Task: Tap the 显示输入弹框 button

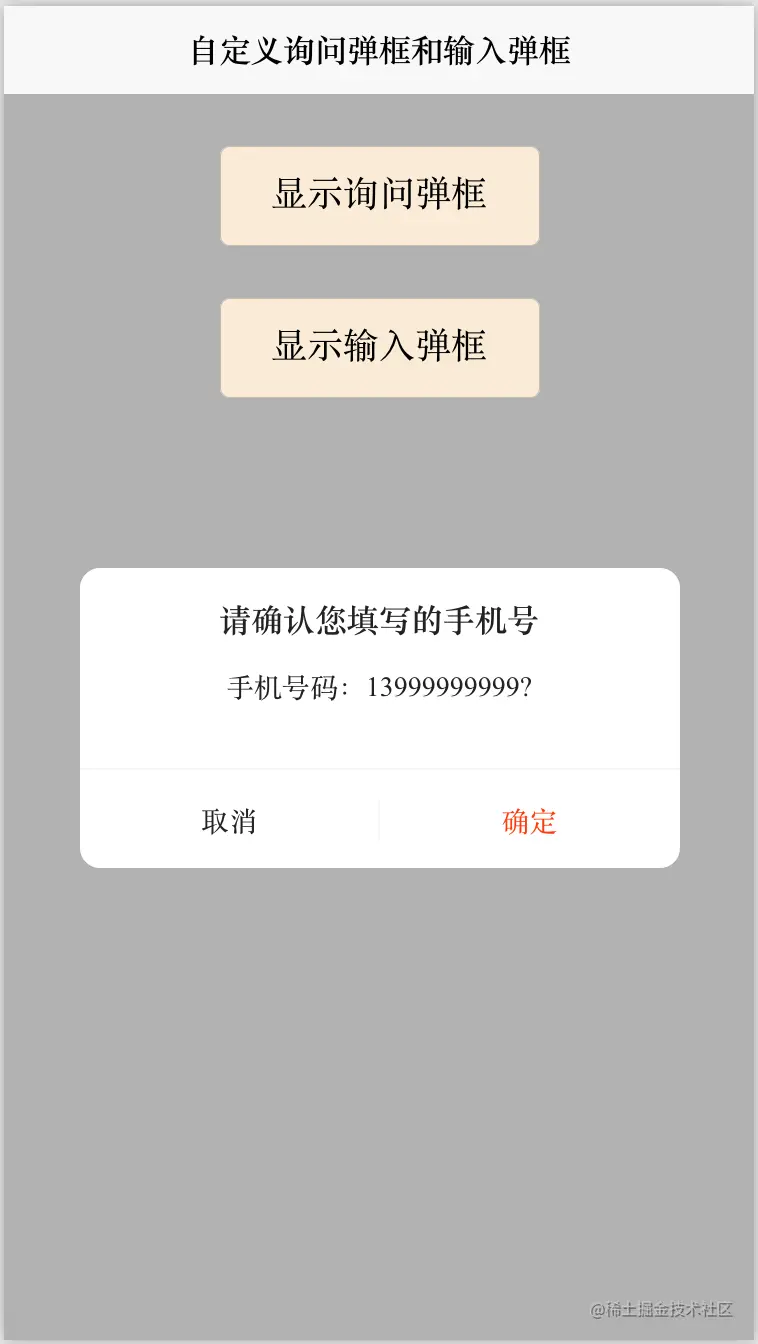Action: (379, 347)
